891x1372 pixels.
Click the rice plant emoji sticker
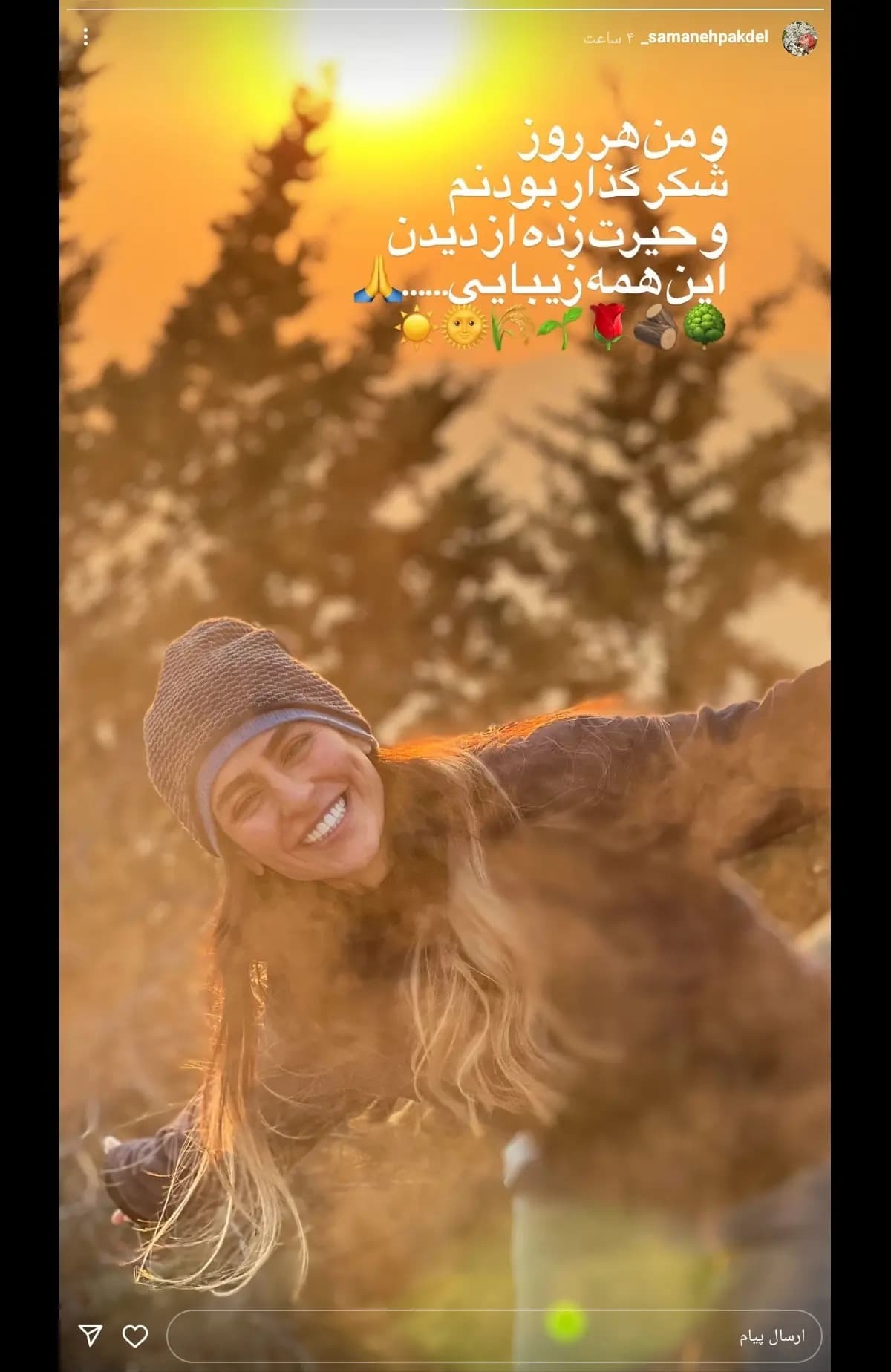pyautogui.click(x=509, y=324)
